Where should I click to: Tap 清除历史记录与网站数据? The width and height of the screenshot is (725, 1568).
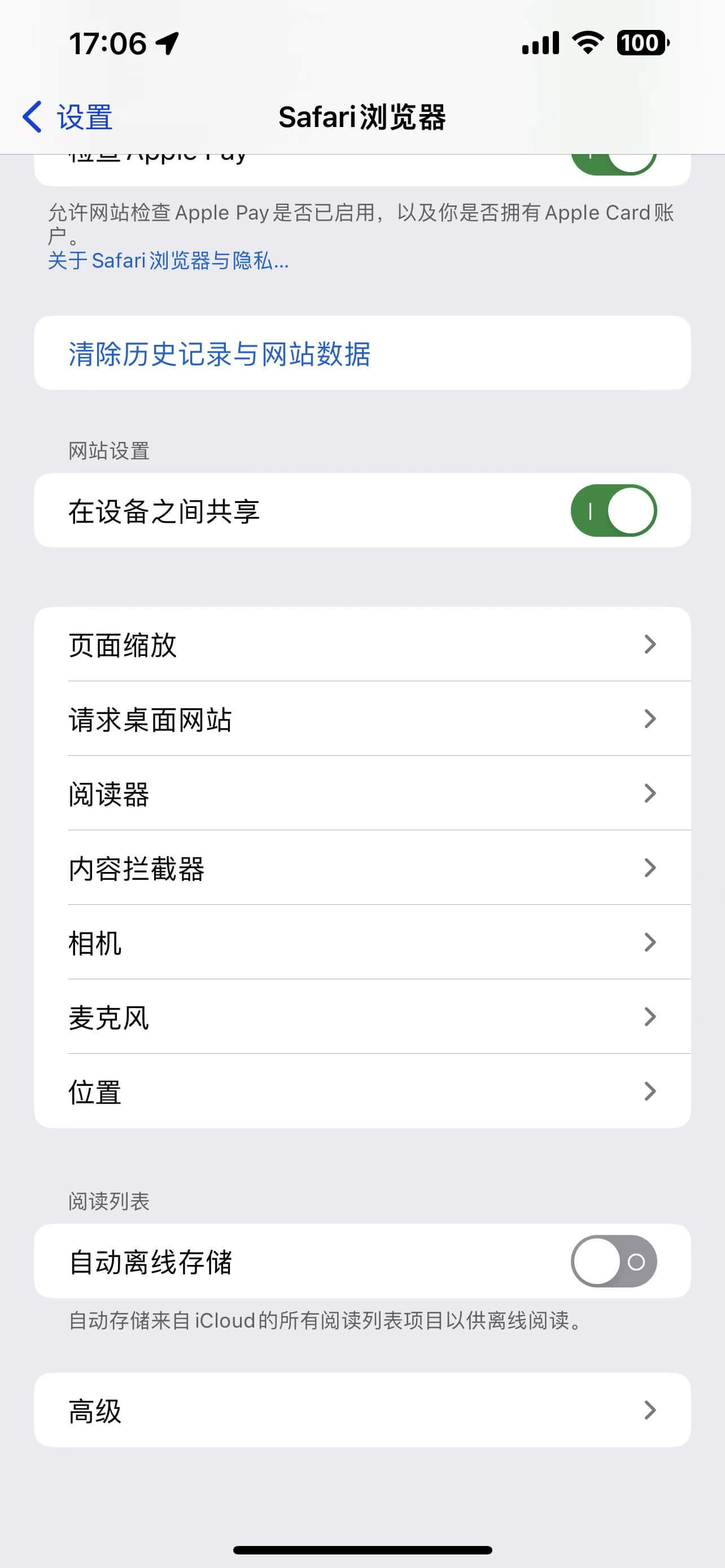tap(219, 354)
